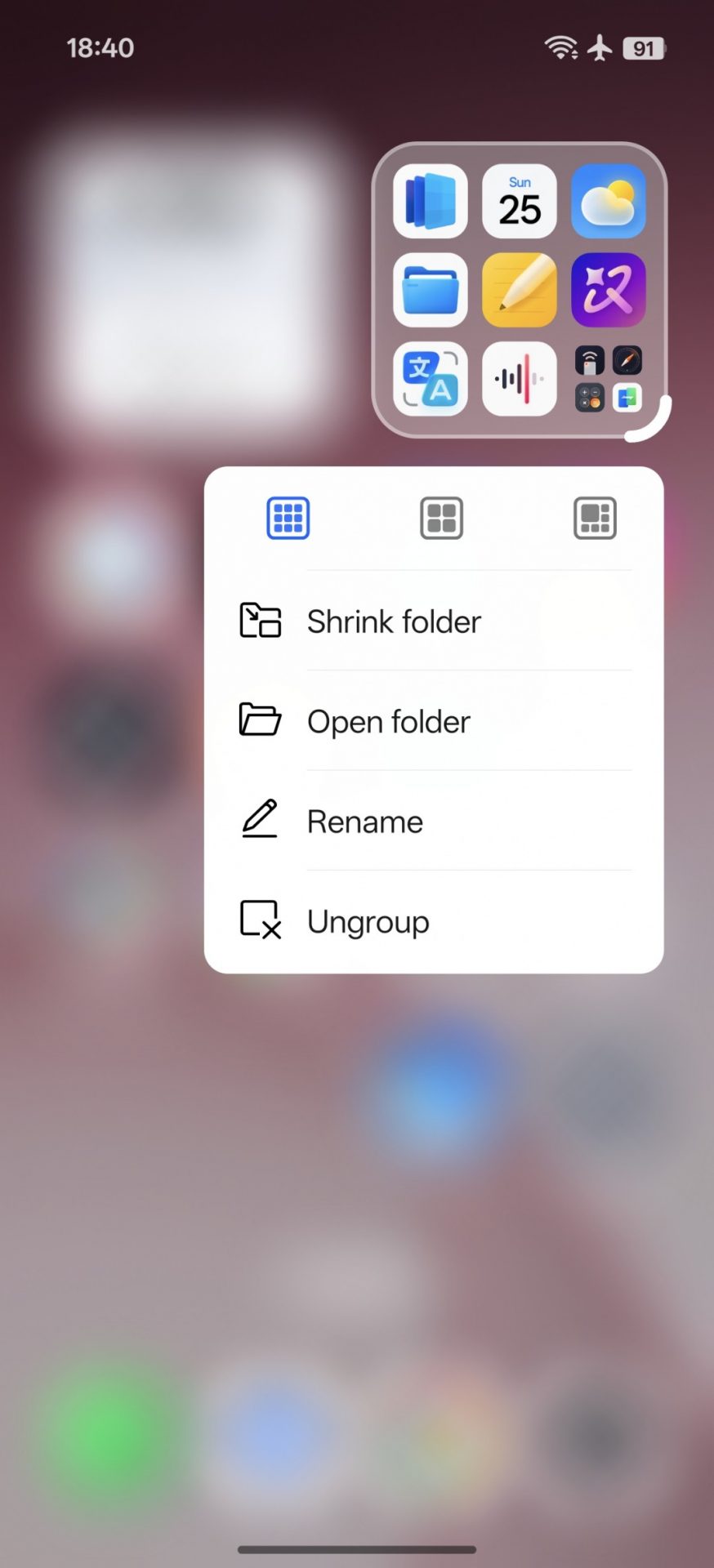
Task: Select the 3x3 grid folder layout
Action: pos(288,518)
